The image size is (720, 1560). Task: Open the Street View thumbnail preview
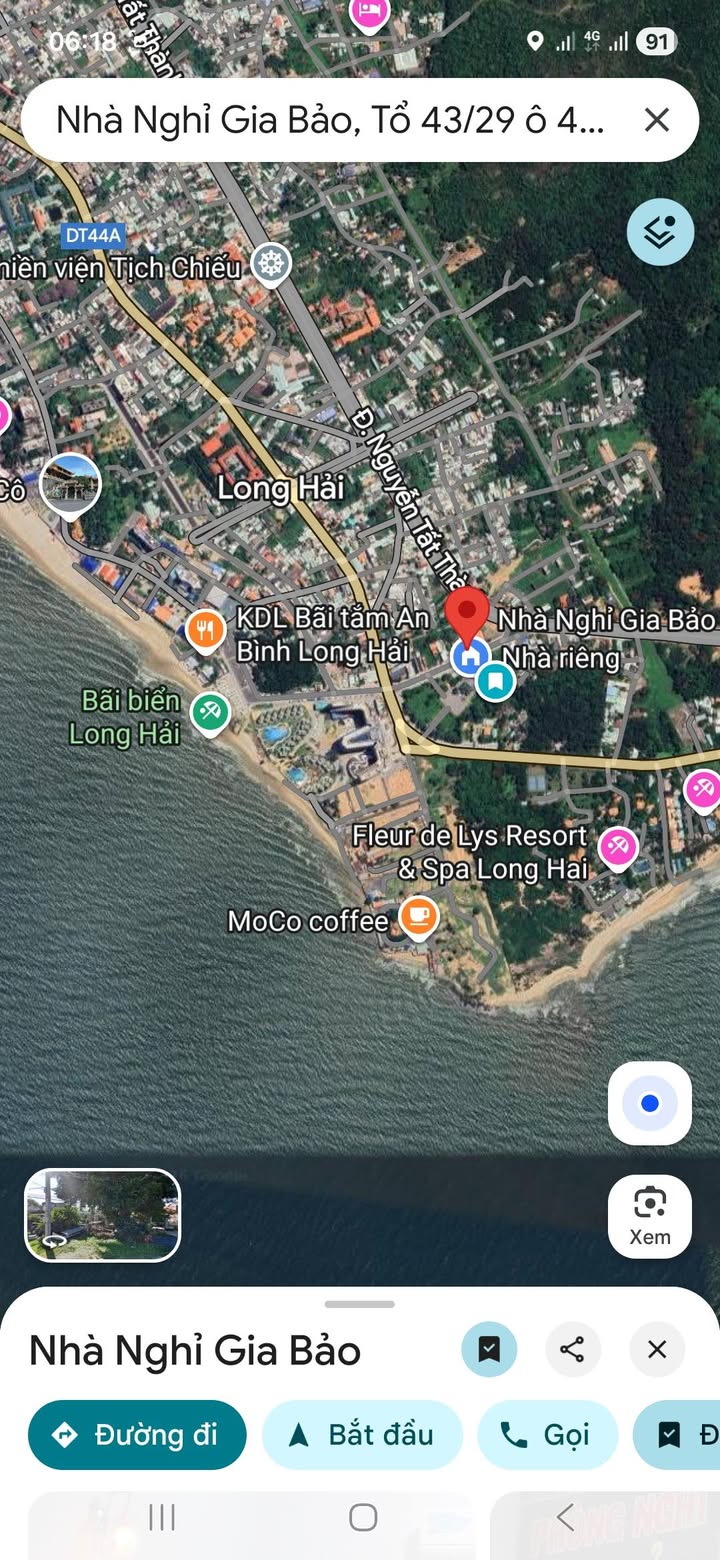click(x=103, y=1215)
